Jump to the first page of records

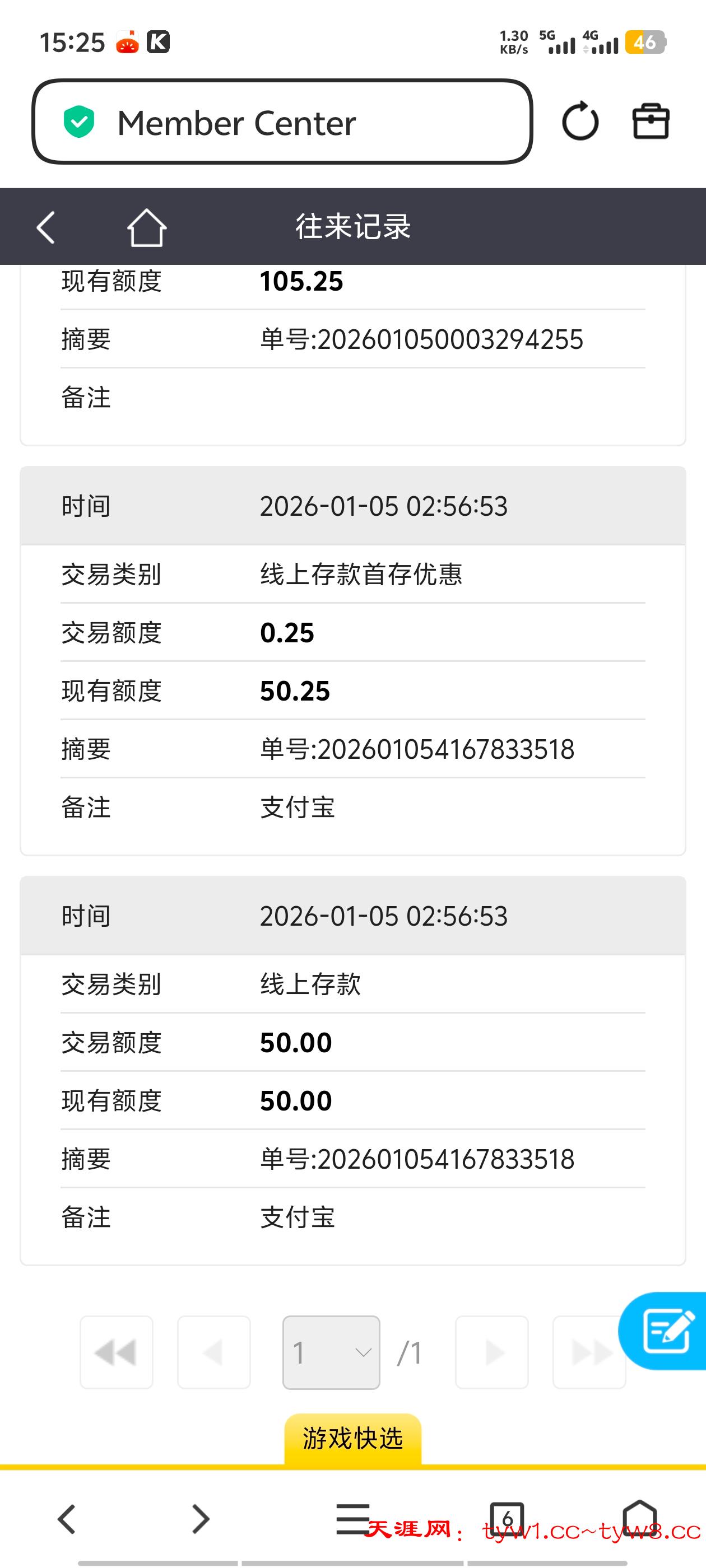[117, 1352]
